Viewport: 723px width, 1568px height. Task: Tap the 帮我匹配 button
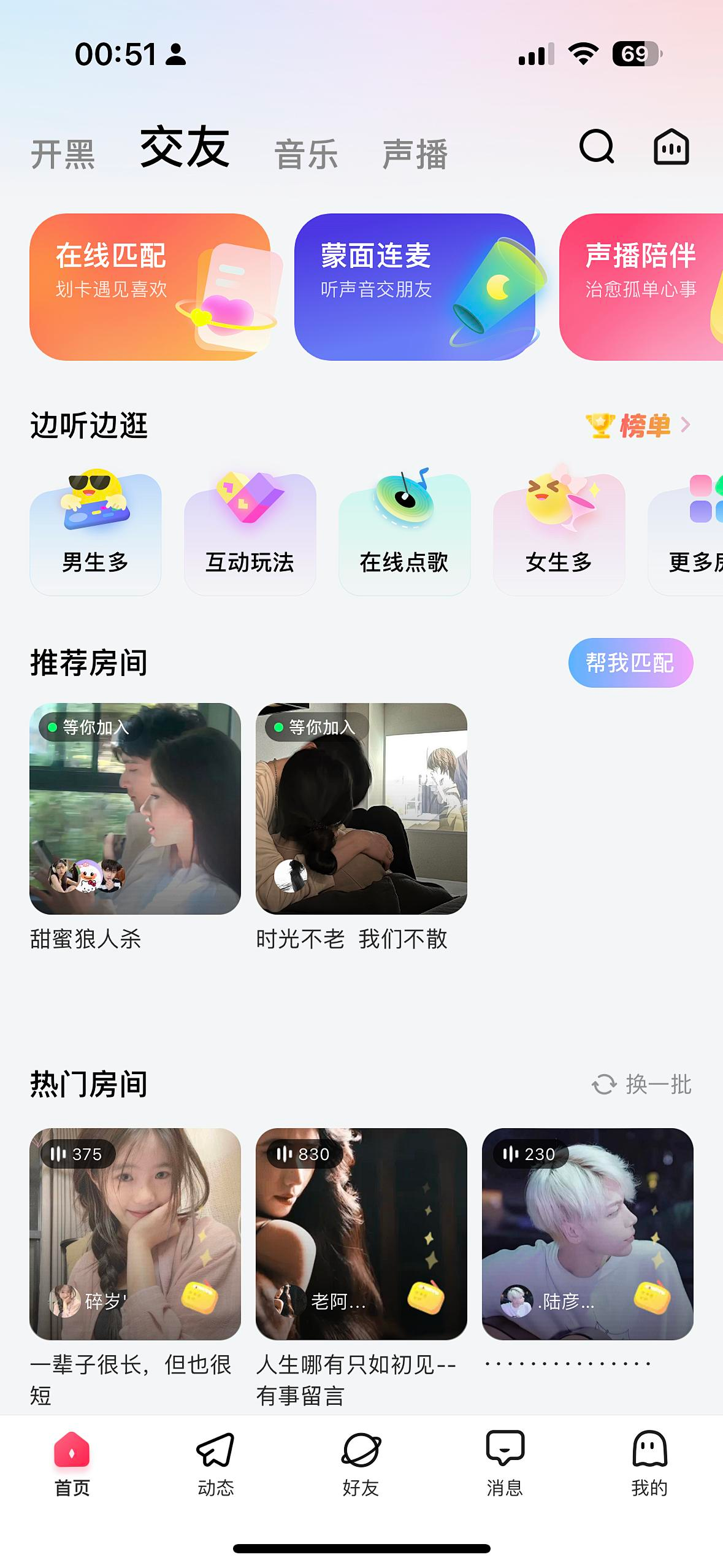click(x=630, y=663)
